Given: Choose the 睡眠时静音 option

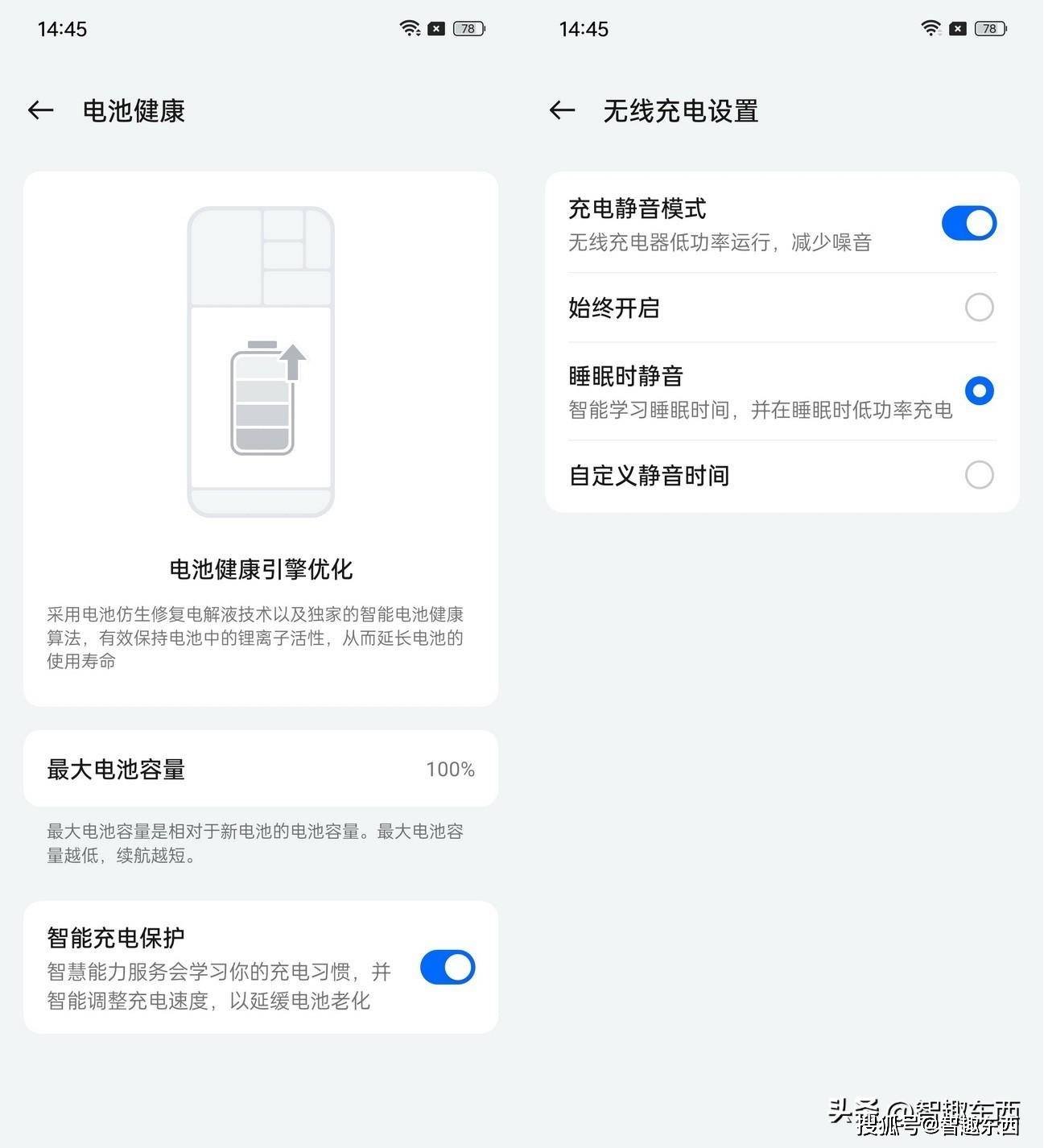Looking at the screenshot, I should coord(979,391).
